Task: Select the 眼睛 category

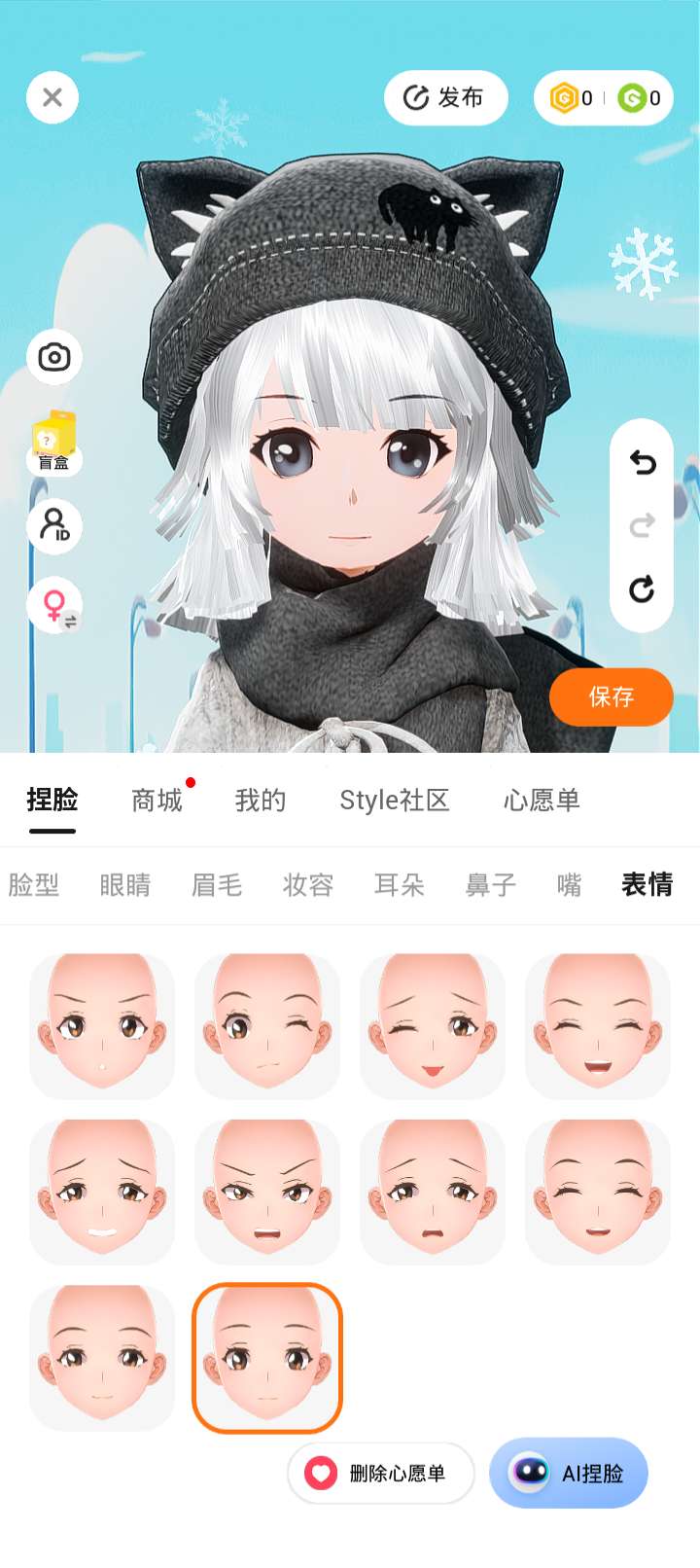Action: [x=125, y=884]
